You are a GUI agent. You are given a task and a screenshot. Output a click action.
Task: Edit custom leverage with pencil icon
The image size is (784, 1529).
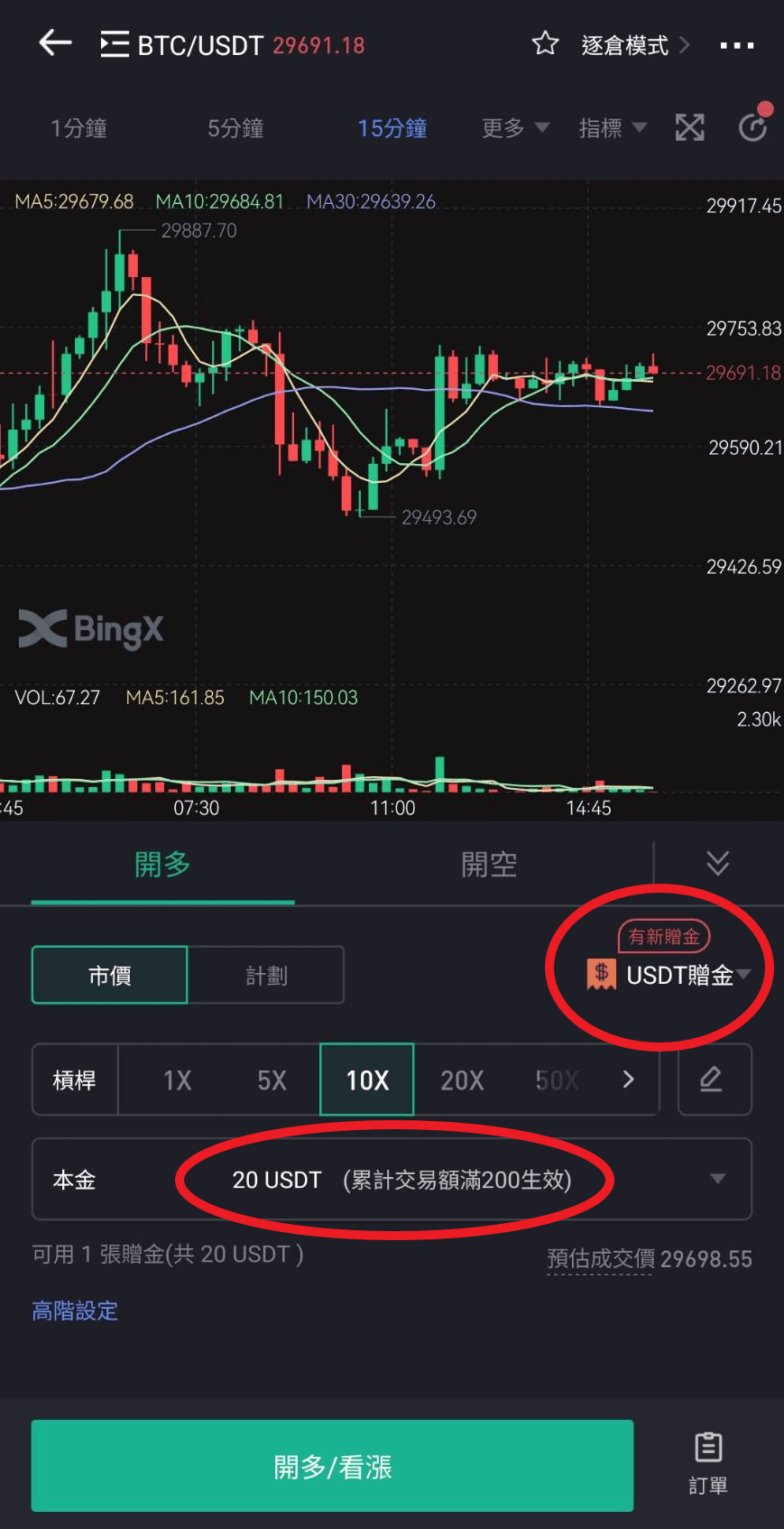[x=713, y=1080]
